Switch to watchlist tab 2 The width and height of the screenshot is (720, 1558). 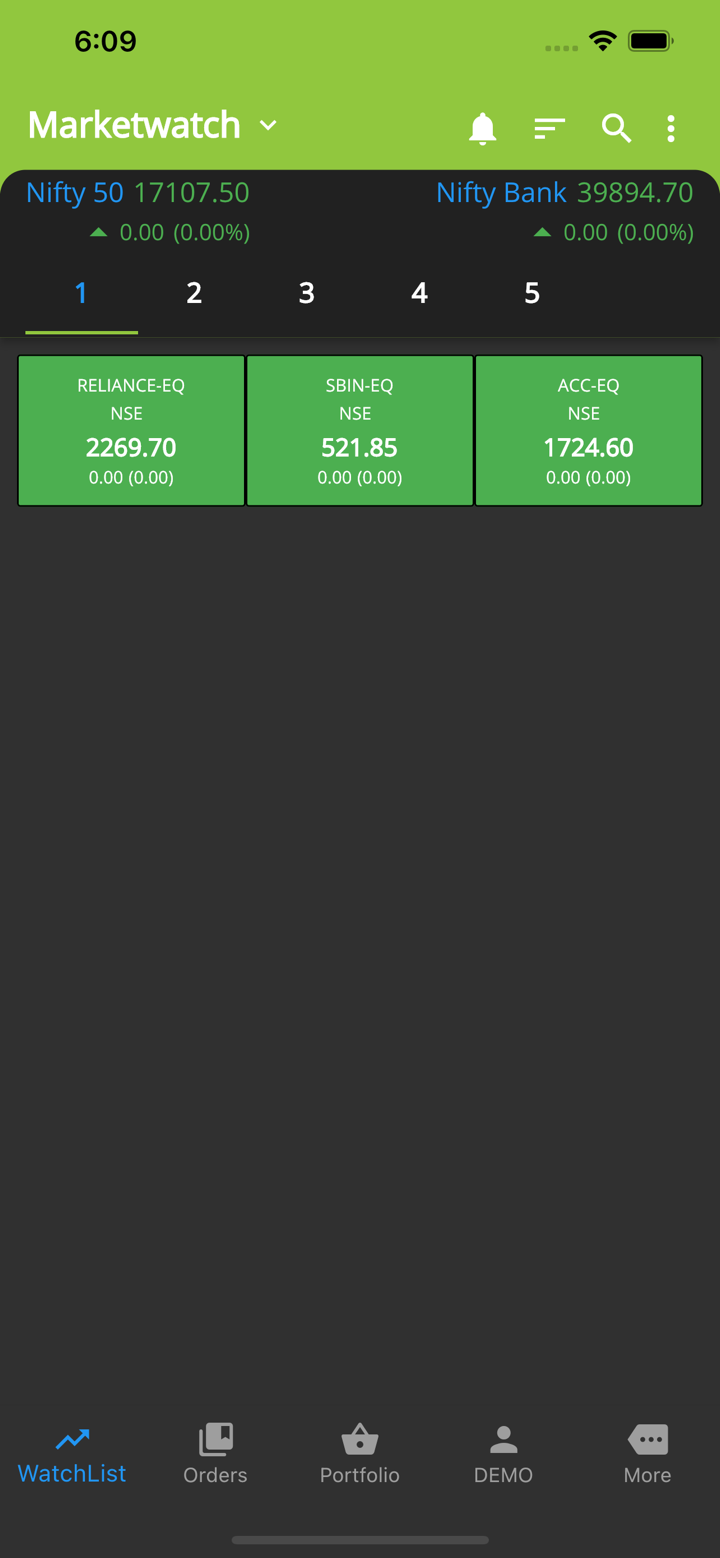(194, 293)
